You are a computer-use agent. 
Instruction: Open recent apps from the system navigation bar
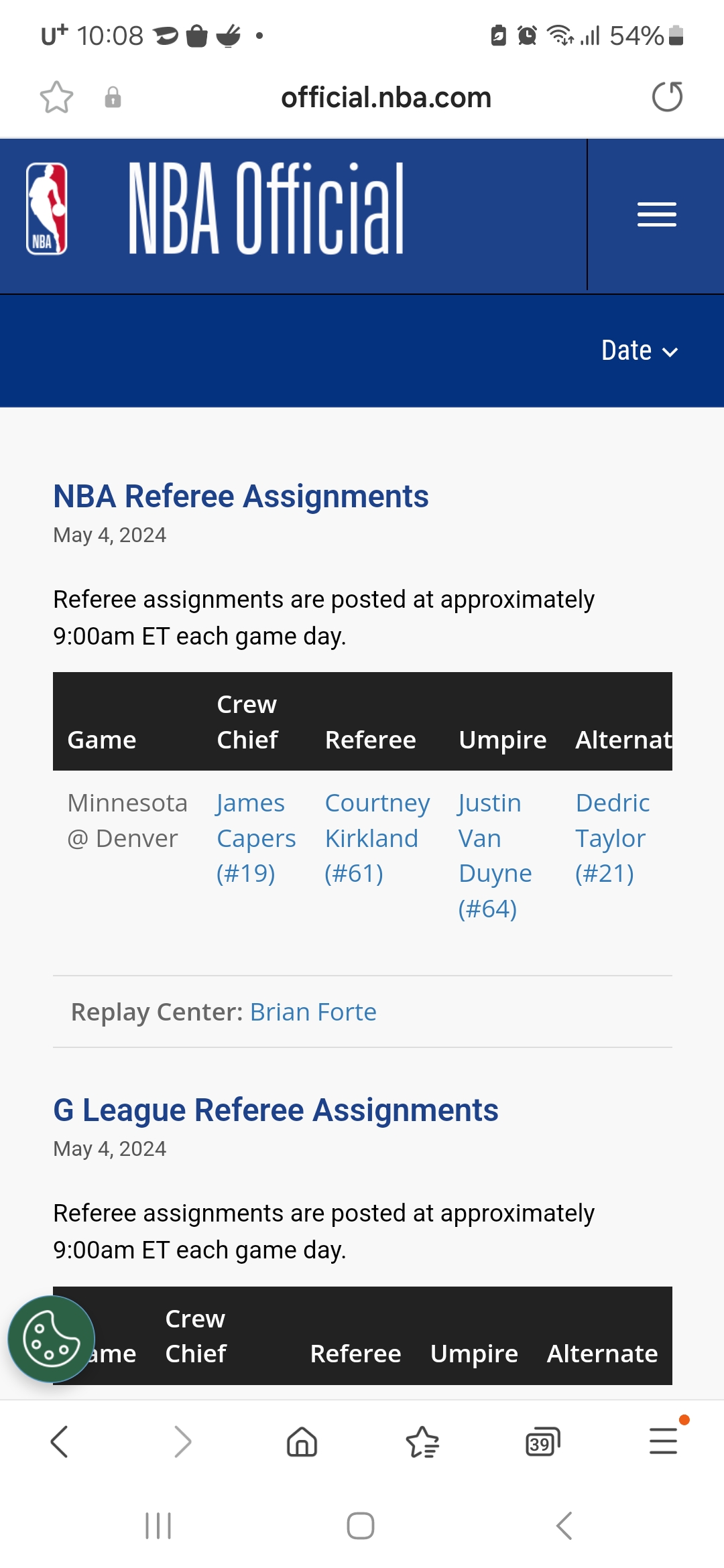pos(158,1526)
